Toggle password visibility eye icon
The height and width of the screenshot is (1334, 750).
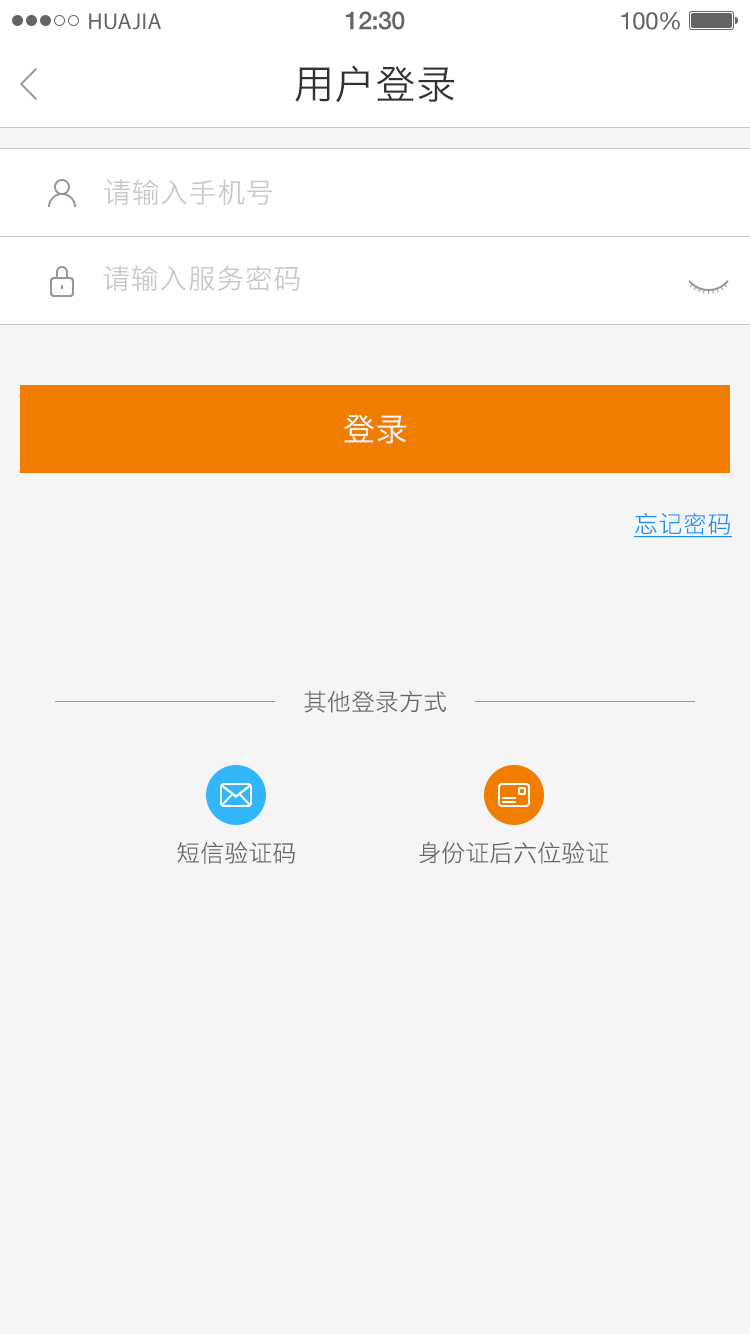(708, 287)
